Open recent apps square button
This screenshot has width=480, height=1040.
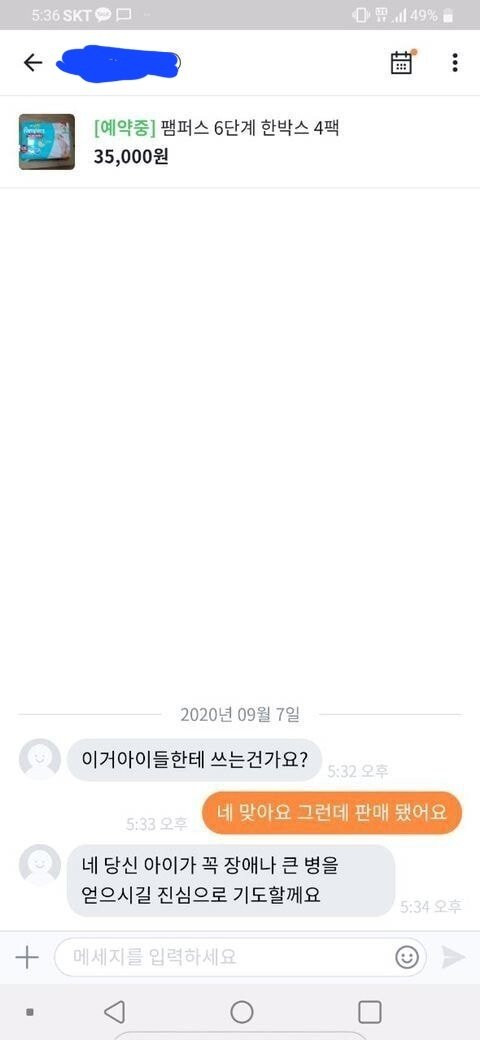(370, 1012)
